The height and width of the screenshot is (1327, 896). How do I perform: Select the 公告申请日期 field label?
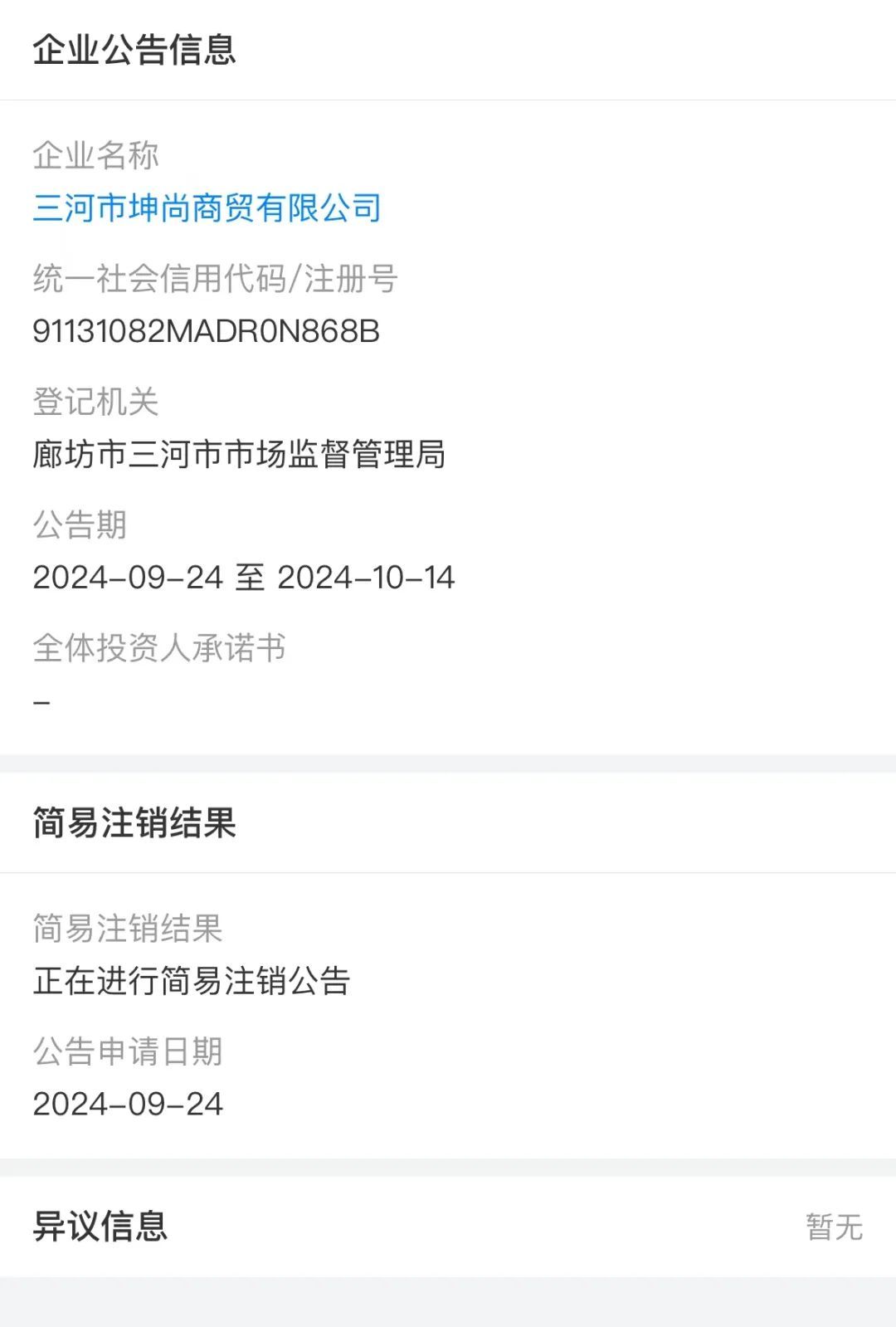(x=129, y=1050)
